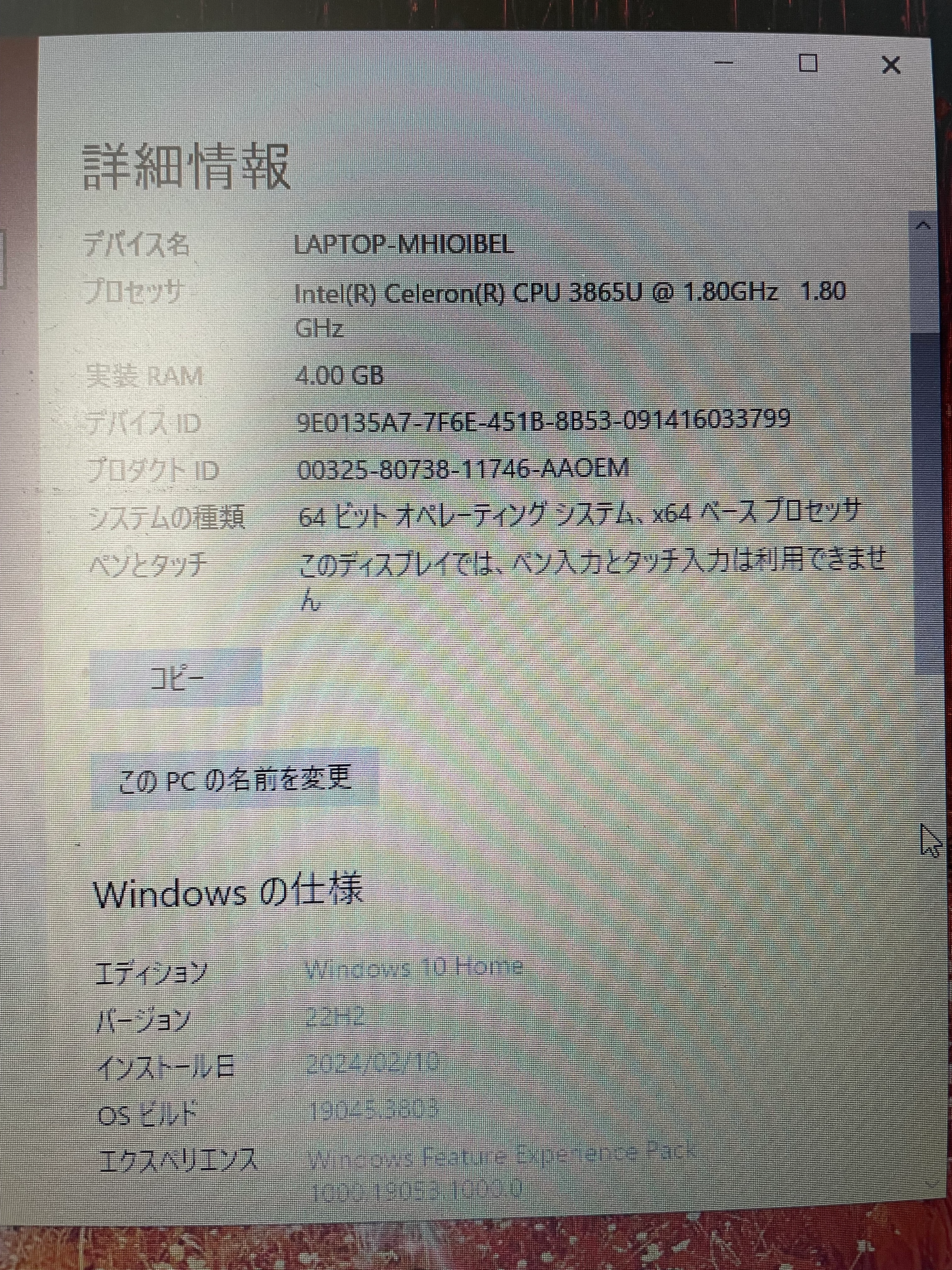Viewport: 952px width, 1270px height.
Task: Click the scrollbar up arrow
Action: click(923, 226)
